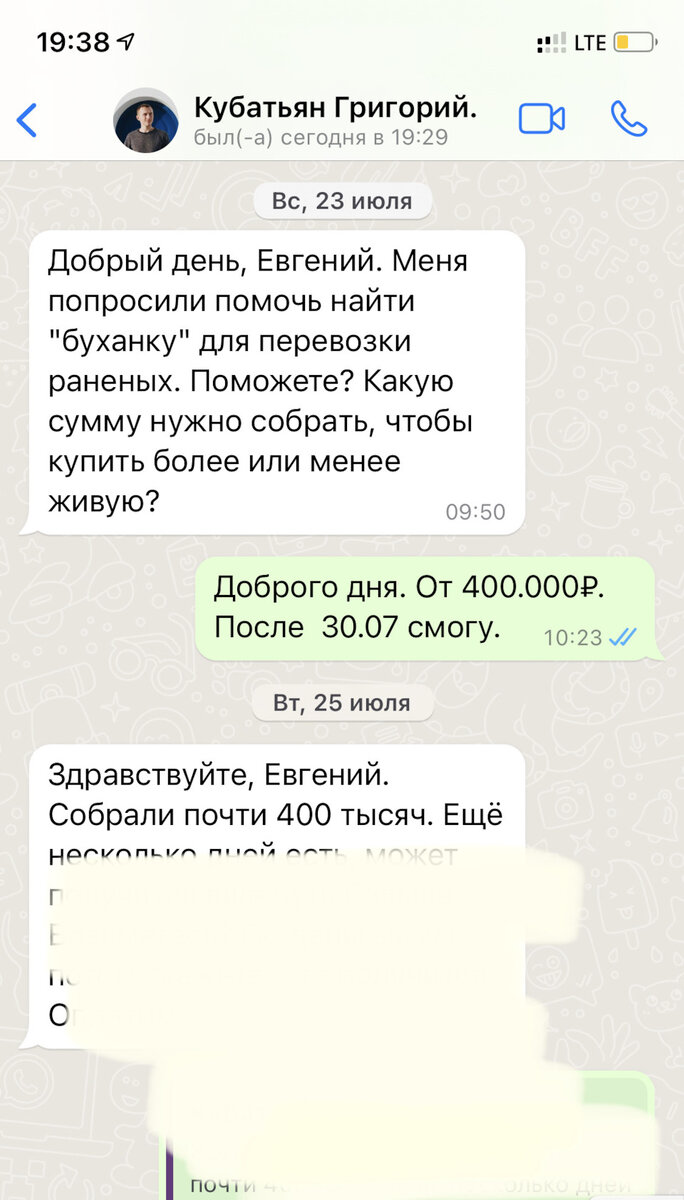This screenshot has height=1200, width=684.
Task: Open contact info via name Кубатьян Григорий
Action: 335,105
